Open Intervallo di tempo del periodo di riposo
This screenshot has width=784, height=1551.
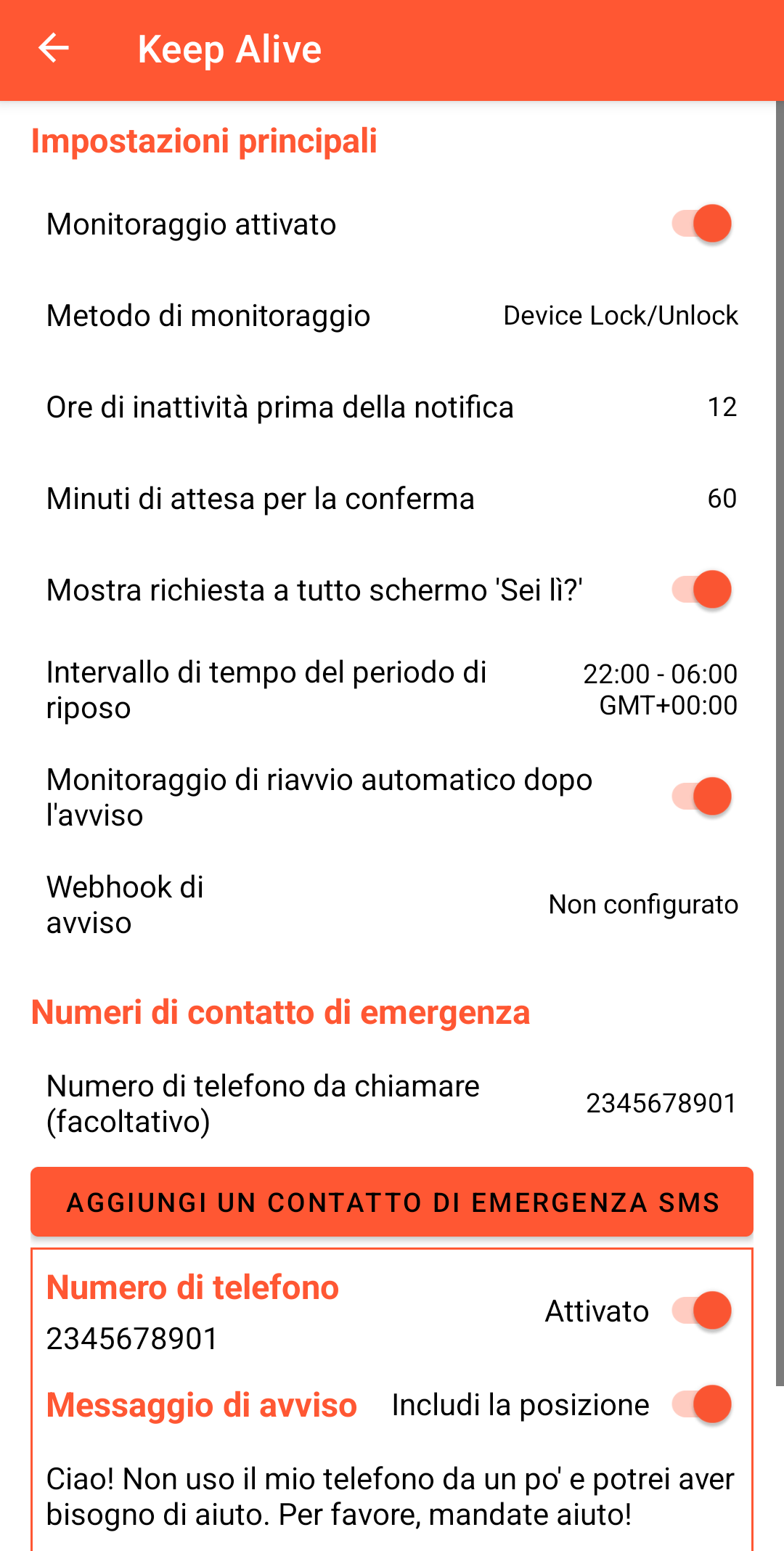392,690
